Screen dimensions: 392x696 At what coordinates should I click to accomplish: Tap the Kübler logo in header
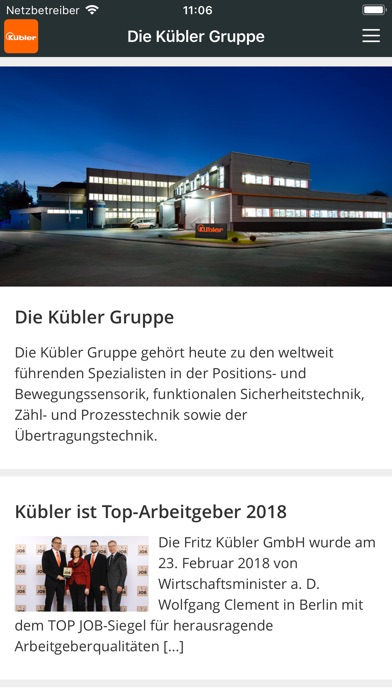[21, 36]
